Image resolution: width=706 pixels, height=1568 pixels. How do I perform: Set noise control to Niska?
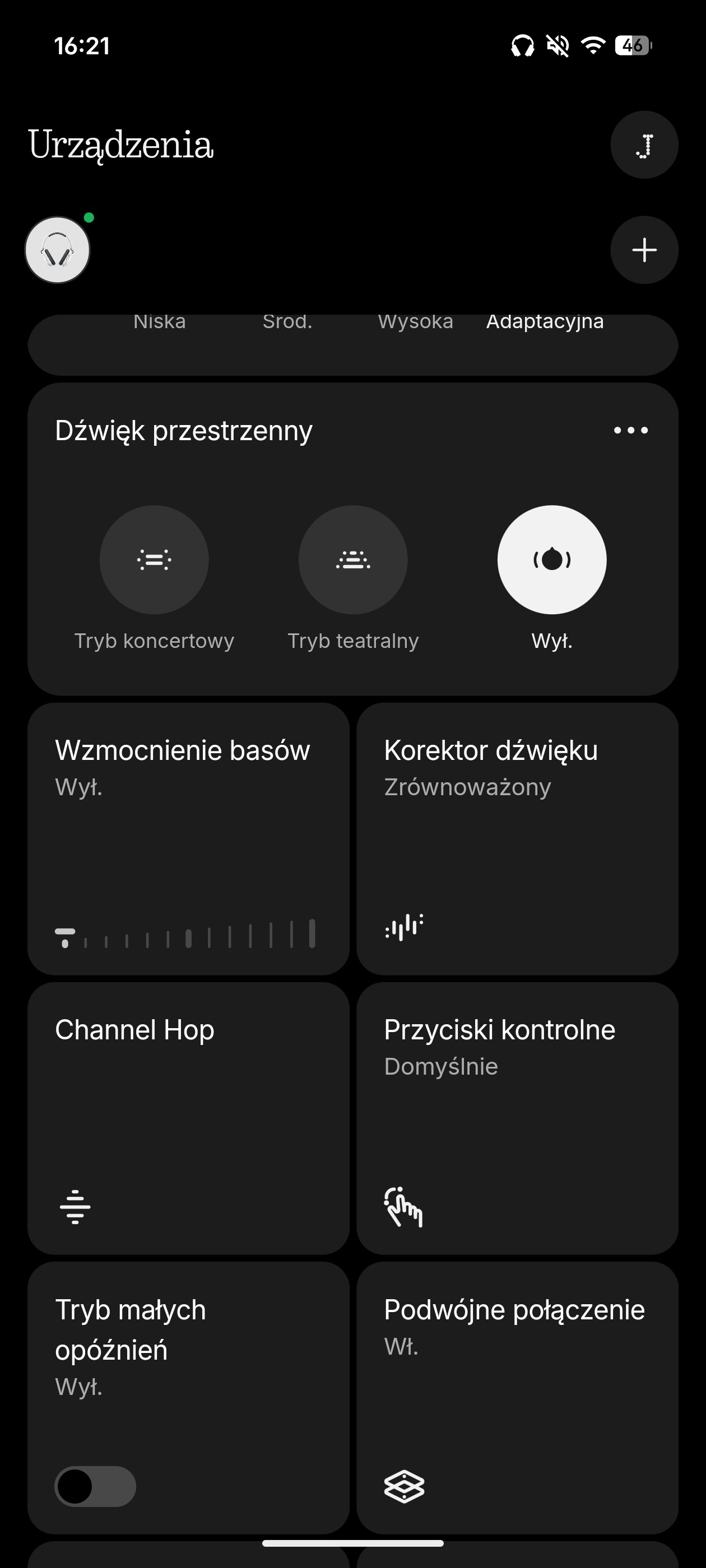(x=160, y=323)
